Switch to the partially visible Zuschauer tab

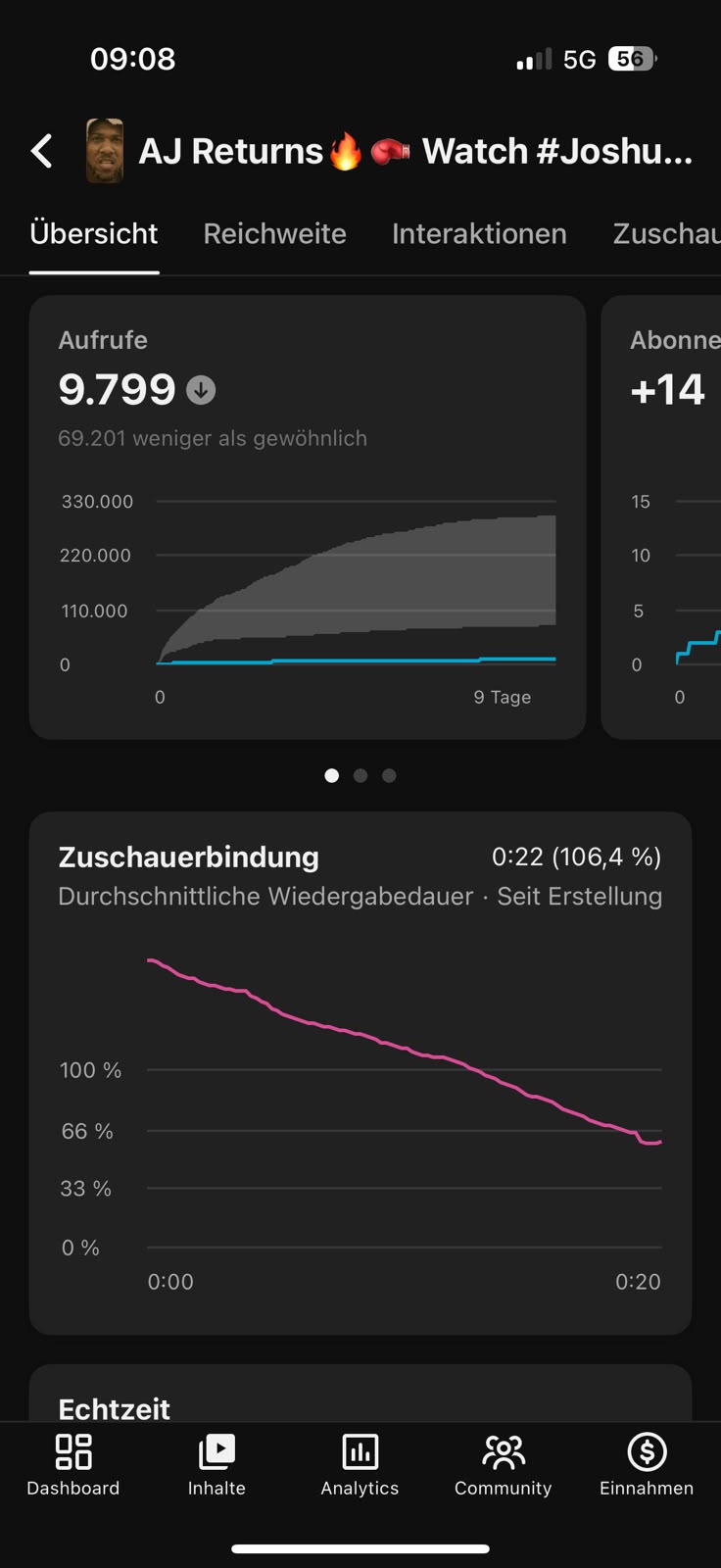[667, 233]
